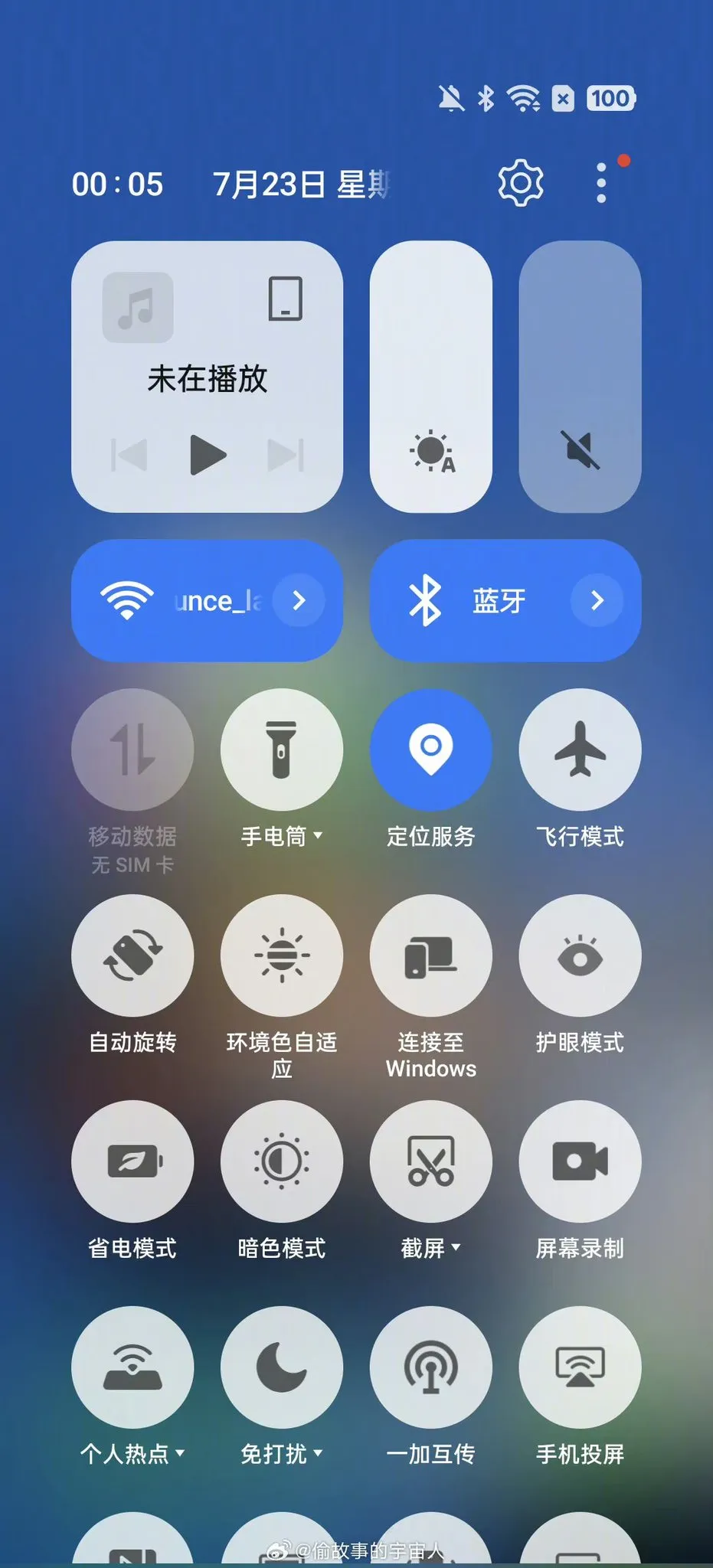Turn on 个人热点 hotspot
713x1568 pixels.
[132, 1367]
